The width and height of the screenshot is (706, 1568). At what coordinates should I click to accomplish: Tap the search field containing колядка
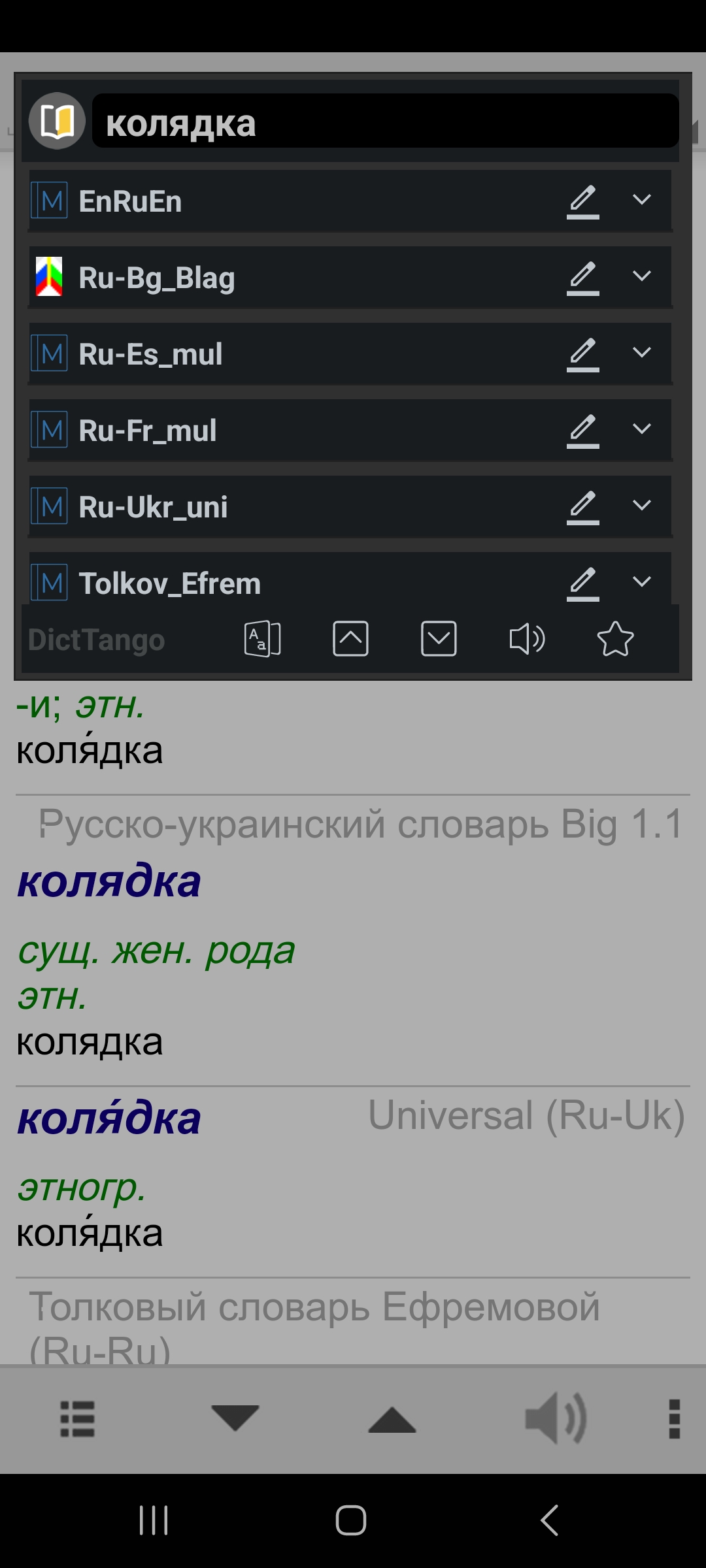pyautogui.click(x=385, y=122)
